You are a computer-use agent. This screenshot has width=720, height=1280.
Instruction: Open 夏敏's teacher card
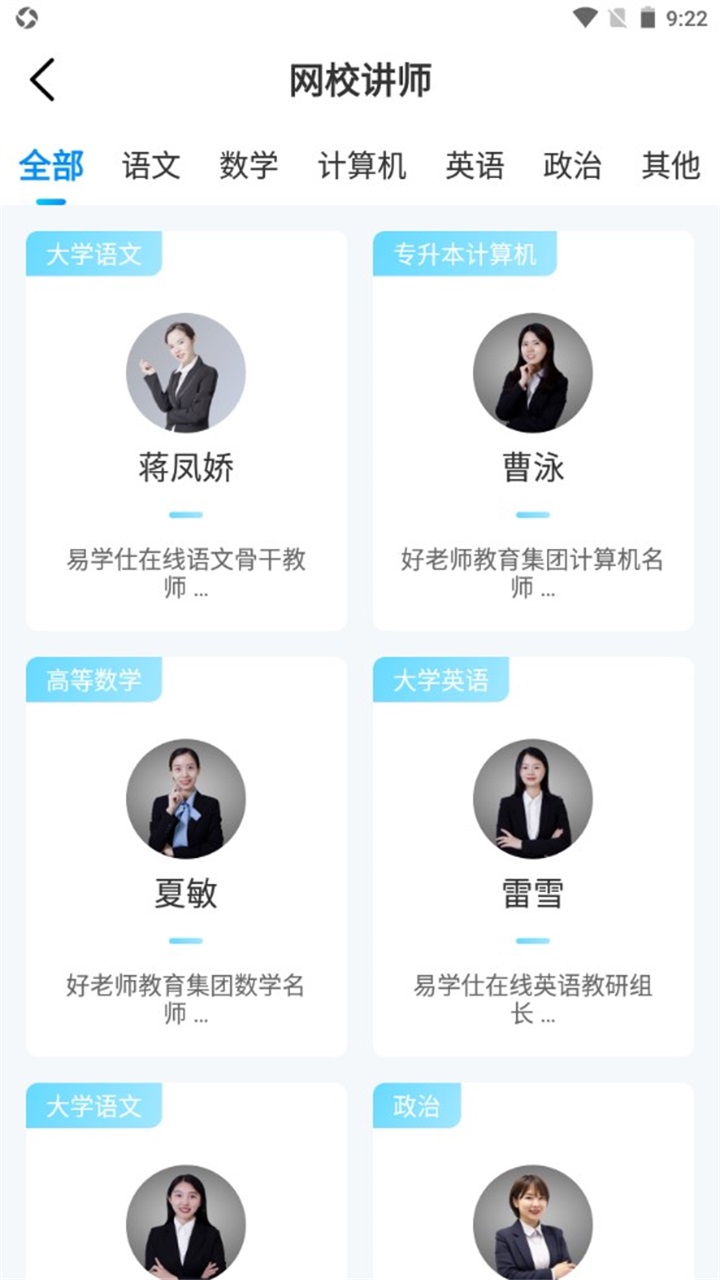(x=186, y=857)
